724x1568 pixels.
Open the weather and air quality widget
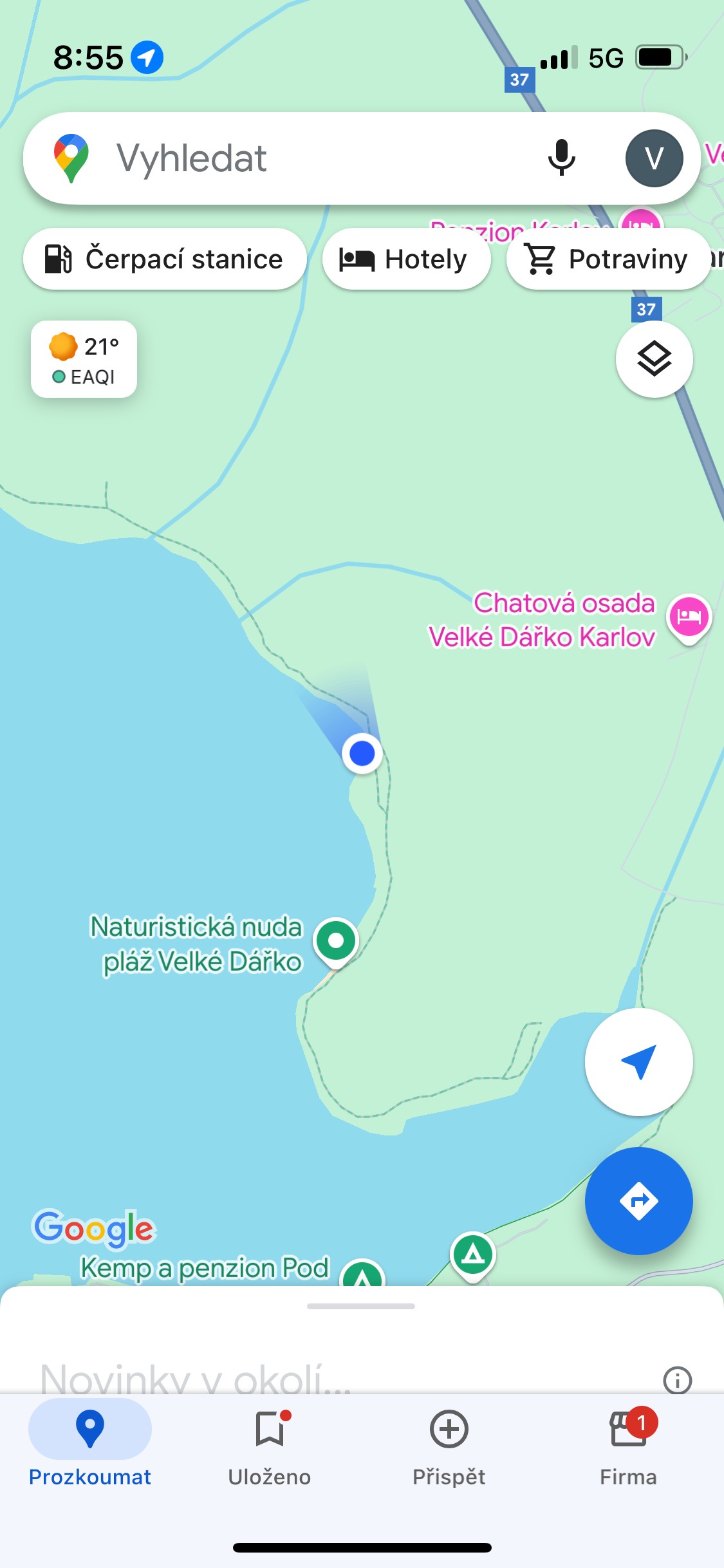[x=84, y=359]
